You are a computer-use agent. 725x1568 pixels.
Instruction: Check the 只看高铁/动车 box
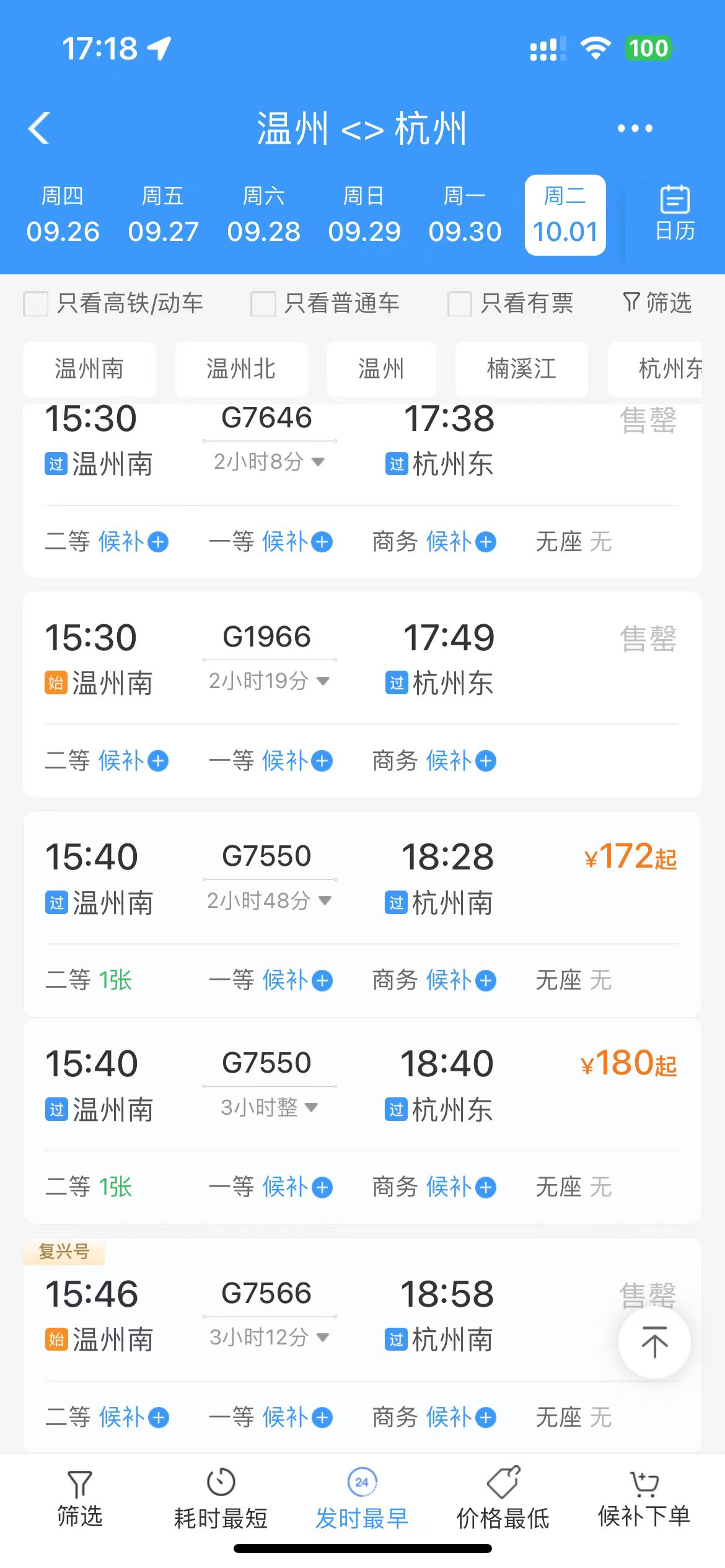point(35,304)
